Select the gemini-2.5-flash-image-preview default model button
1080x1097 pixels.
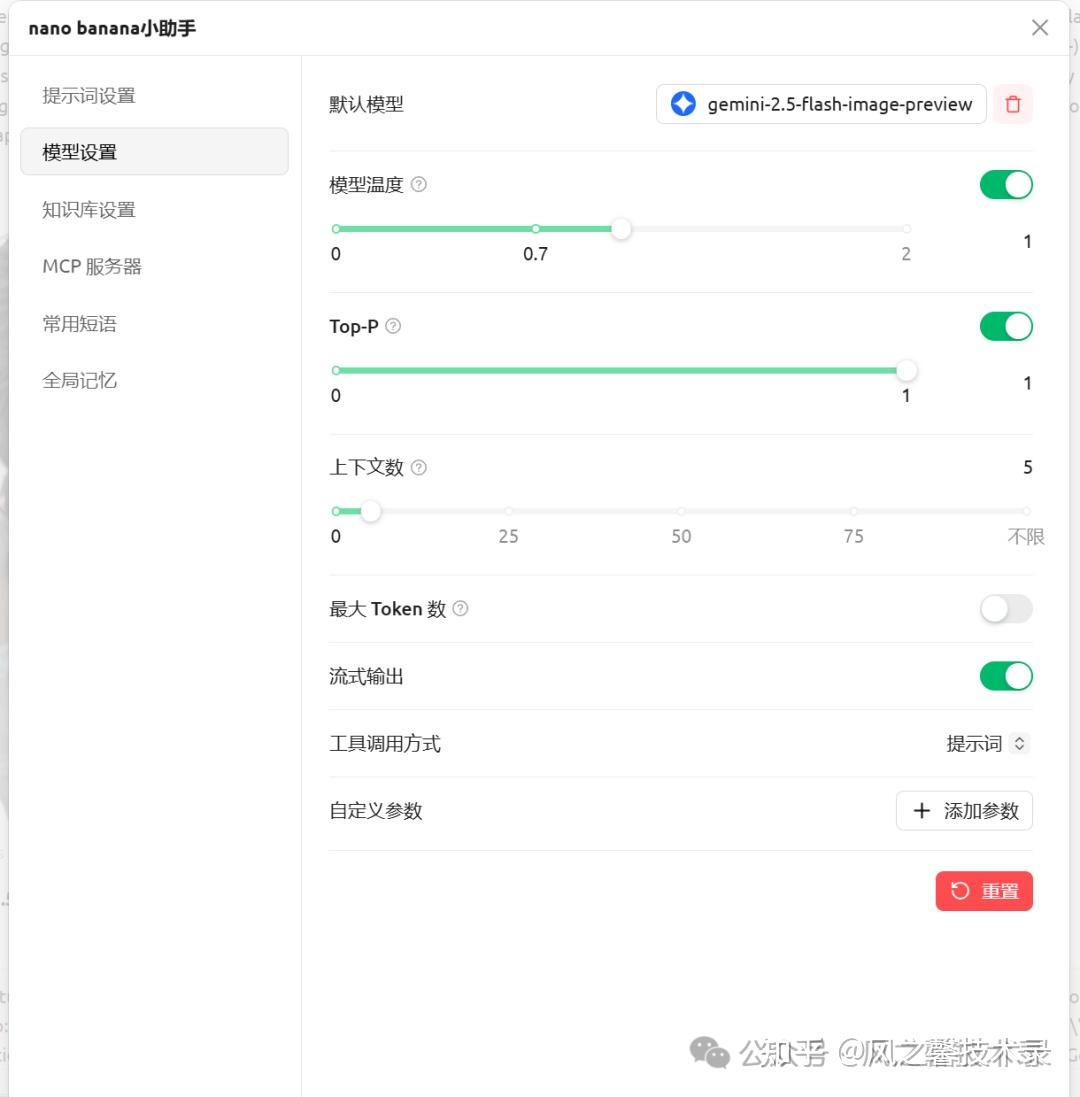[x=821, y=104]
